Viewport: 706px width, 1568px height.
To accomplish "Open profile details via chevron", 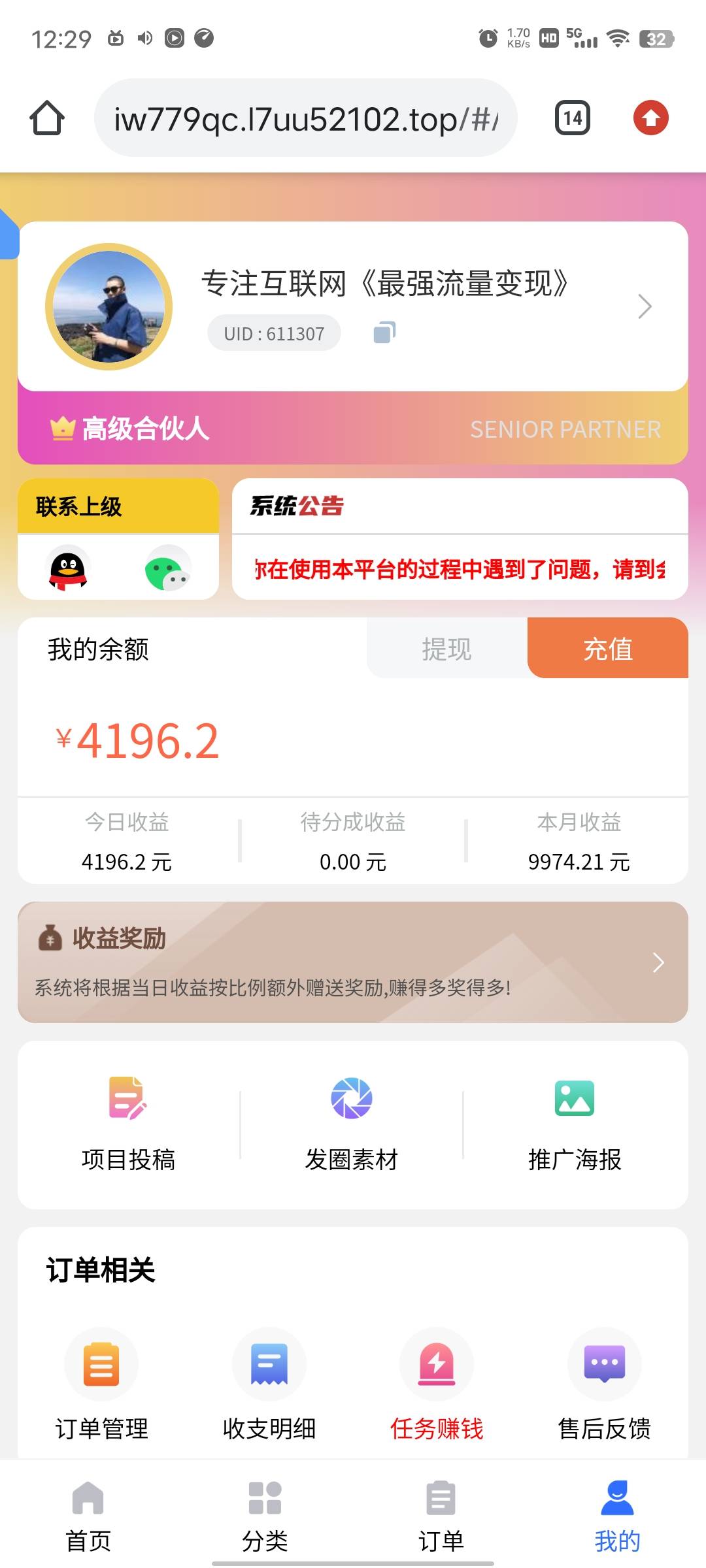I will (645, 306).
